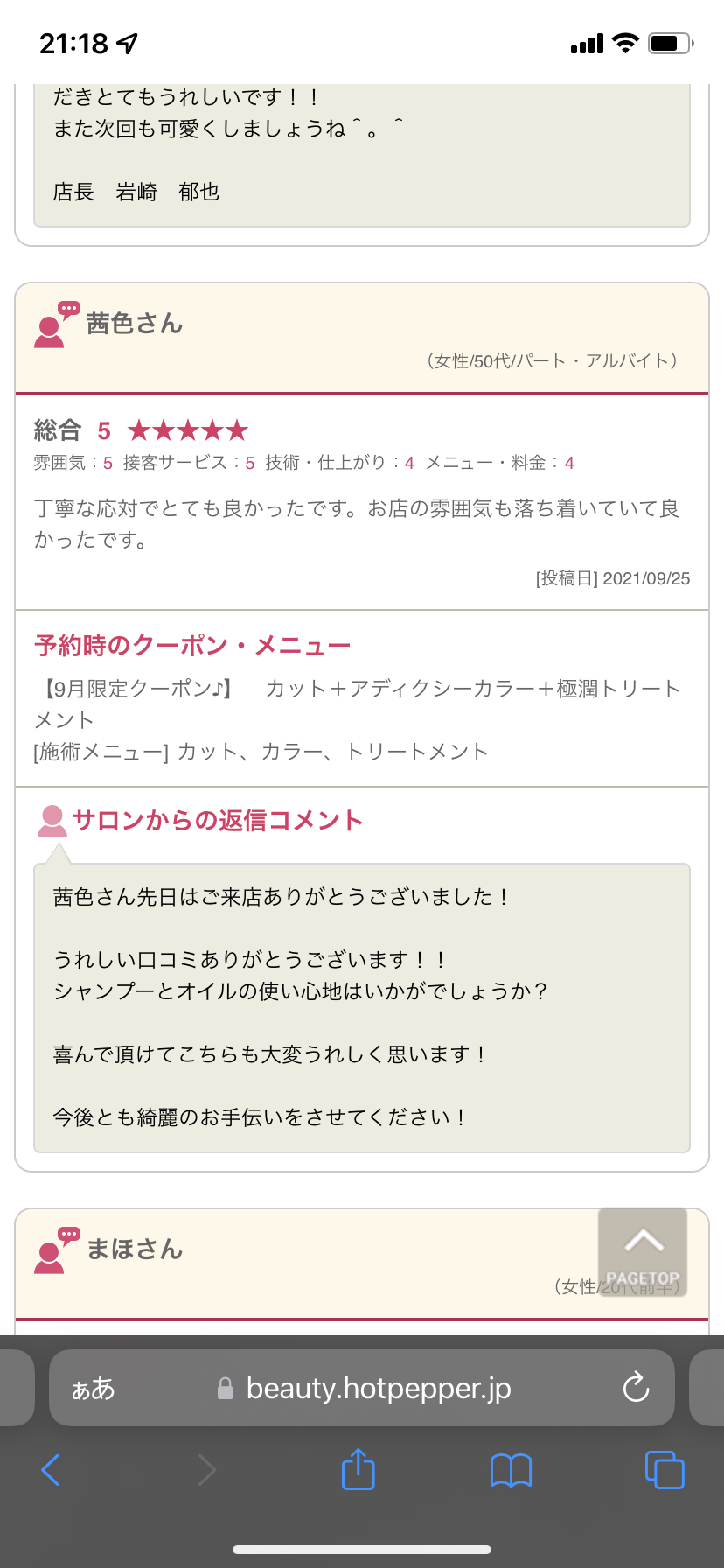Share this page via the share icon

(358, 1469)
